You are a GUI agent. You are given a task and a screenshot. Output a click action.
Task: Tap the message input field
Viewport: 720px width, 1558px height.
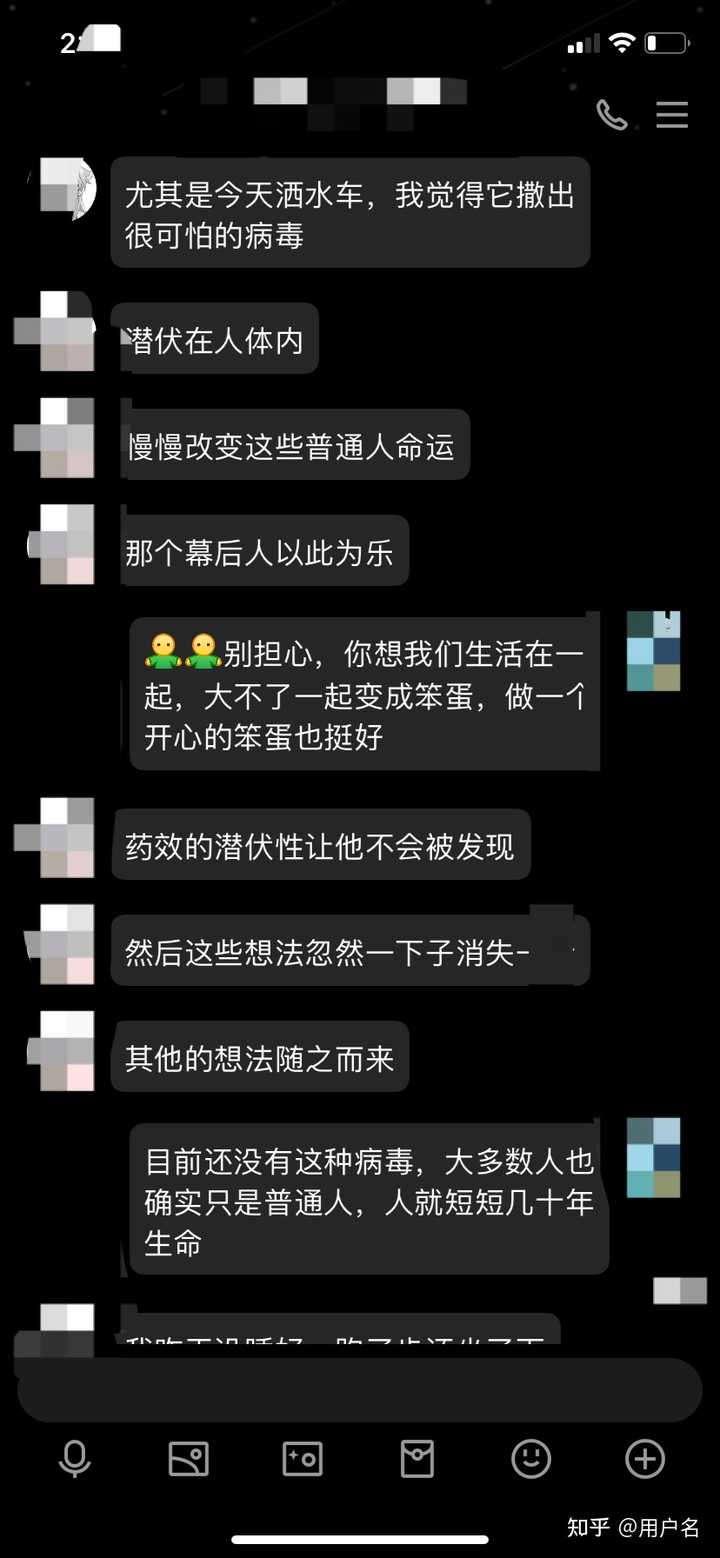click(x=360, y=1390)
